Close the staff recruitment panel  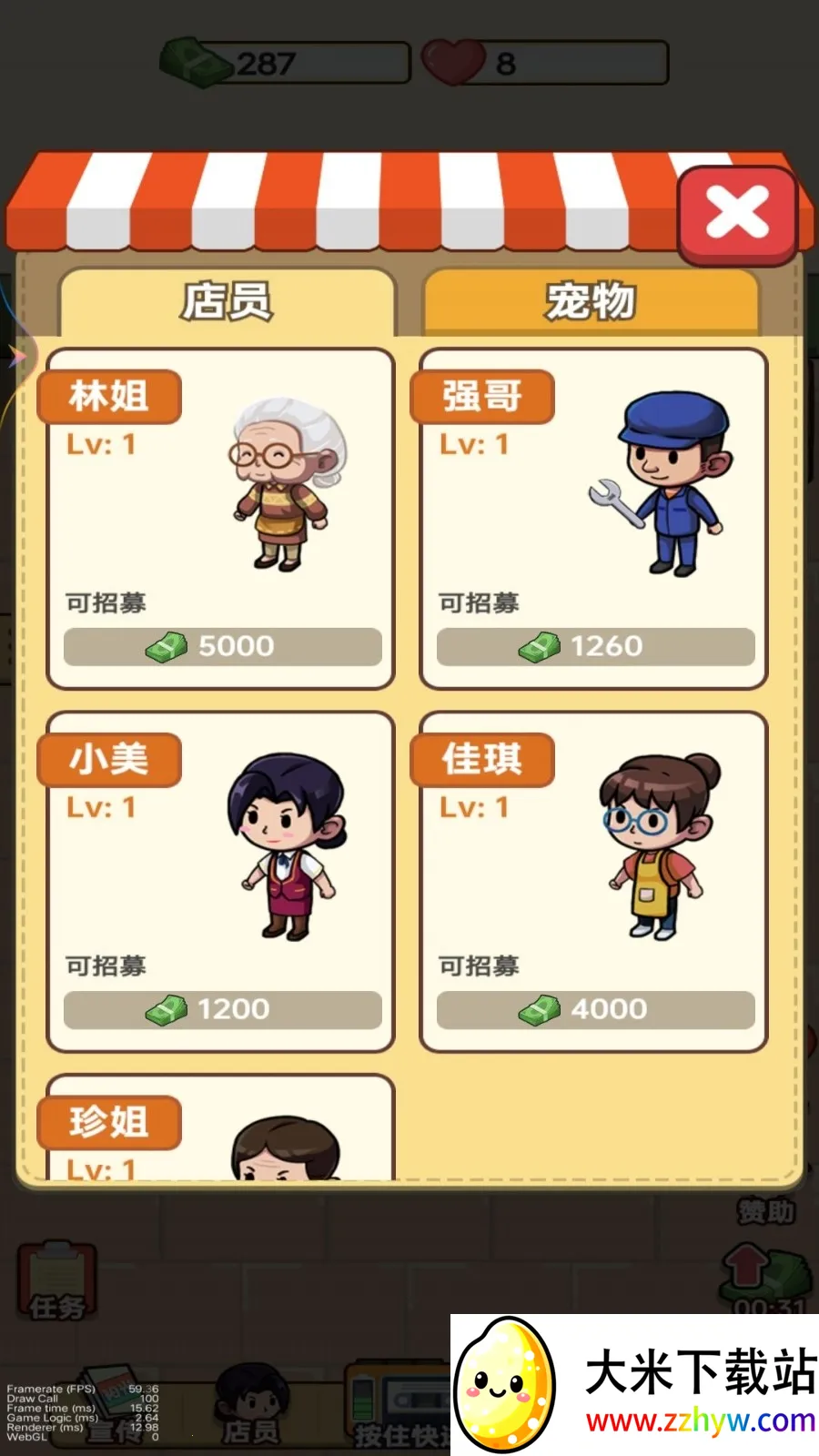pyautogui.click(x=737, y=215)
